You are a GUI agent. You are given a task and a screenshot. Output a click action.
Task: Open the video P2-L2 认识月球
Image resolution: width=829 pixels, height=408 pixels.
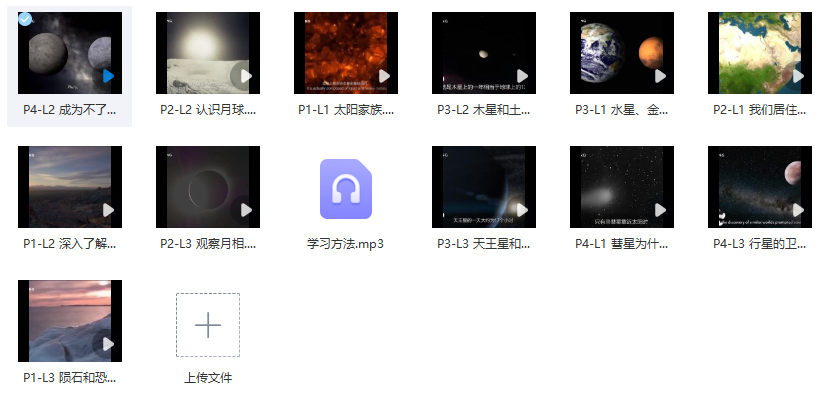click(x=208, y=54)
